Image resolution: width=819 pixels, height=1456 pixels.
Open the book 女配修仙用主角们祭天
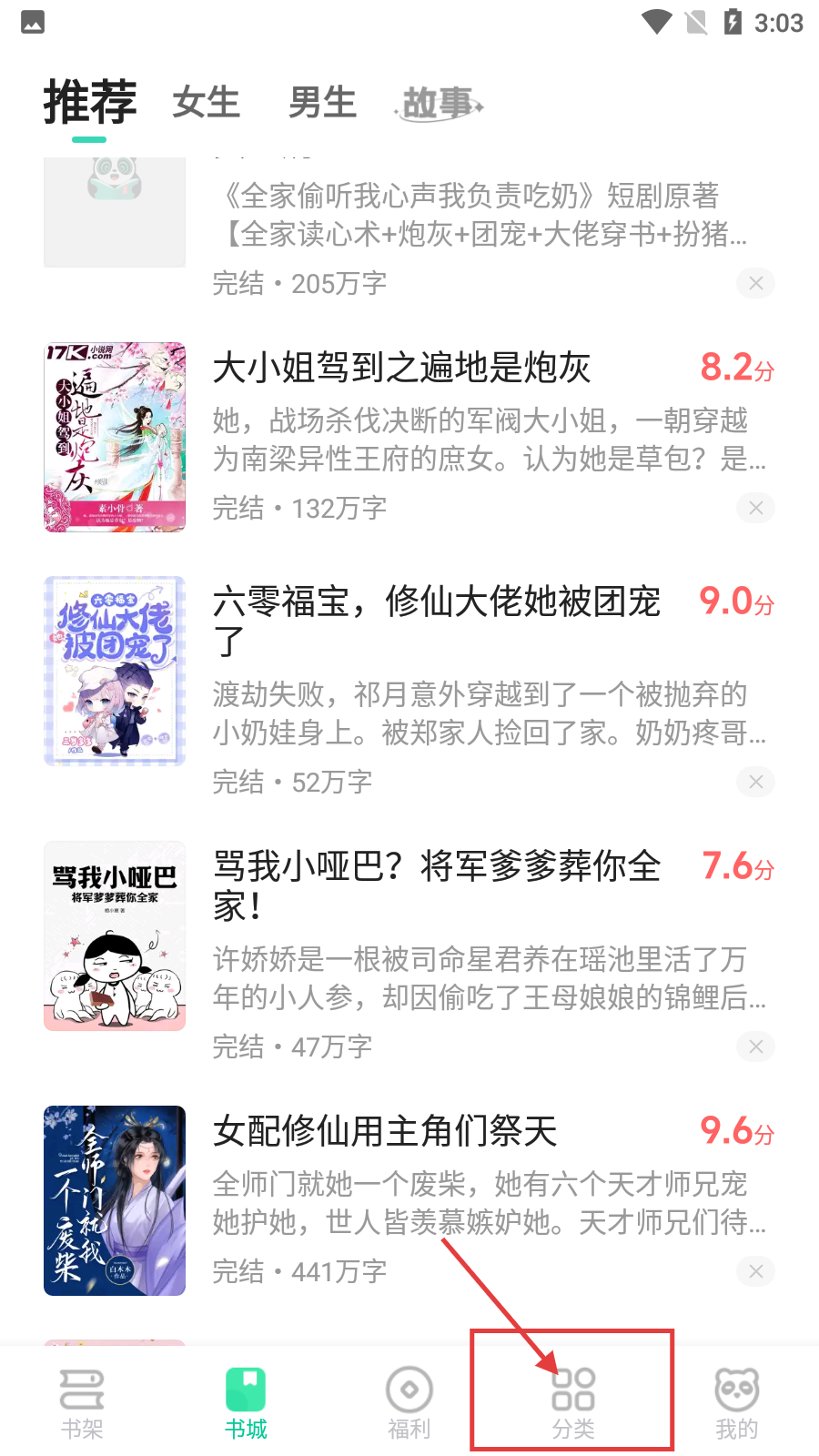[385, 1132]
